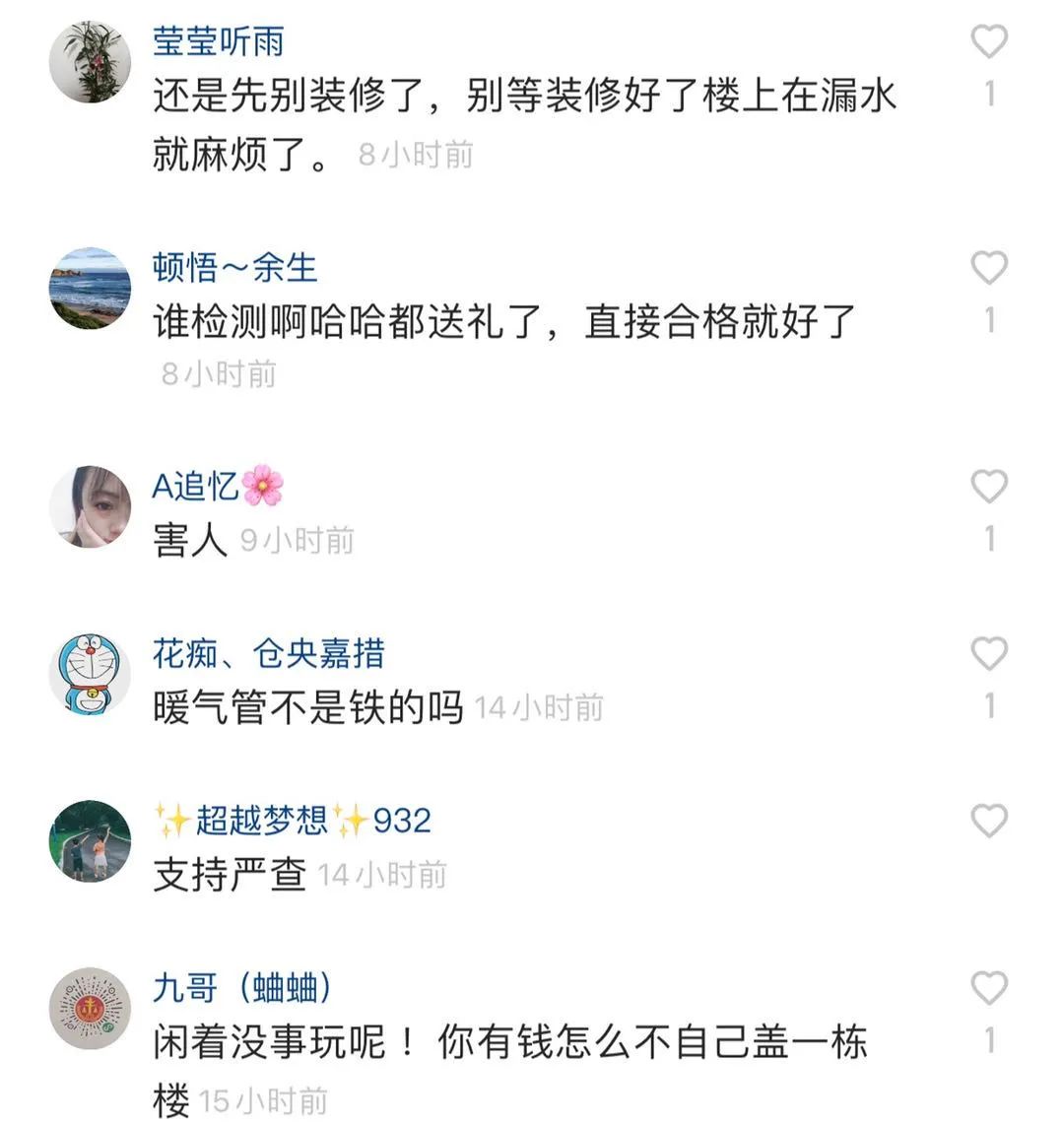Reply to the comment 支持严查
The height and width of the screenshot is (1125, 1064).
230,875
